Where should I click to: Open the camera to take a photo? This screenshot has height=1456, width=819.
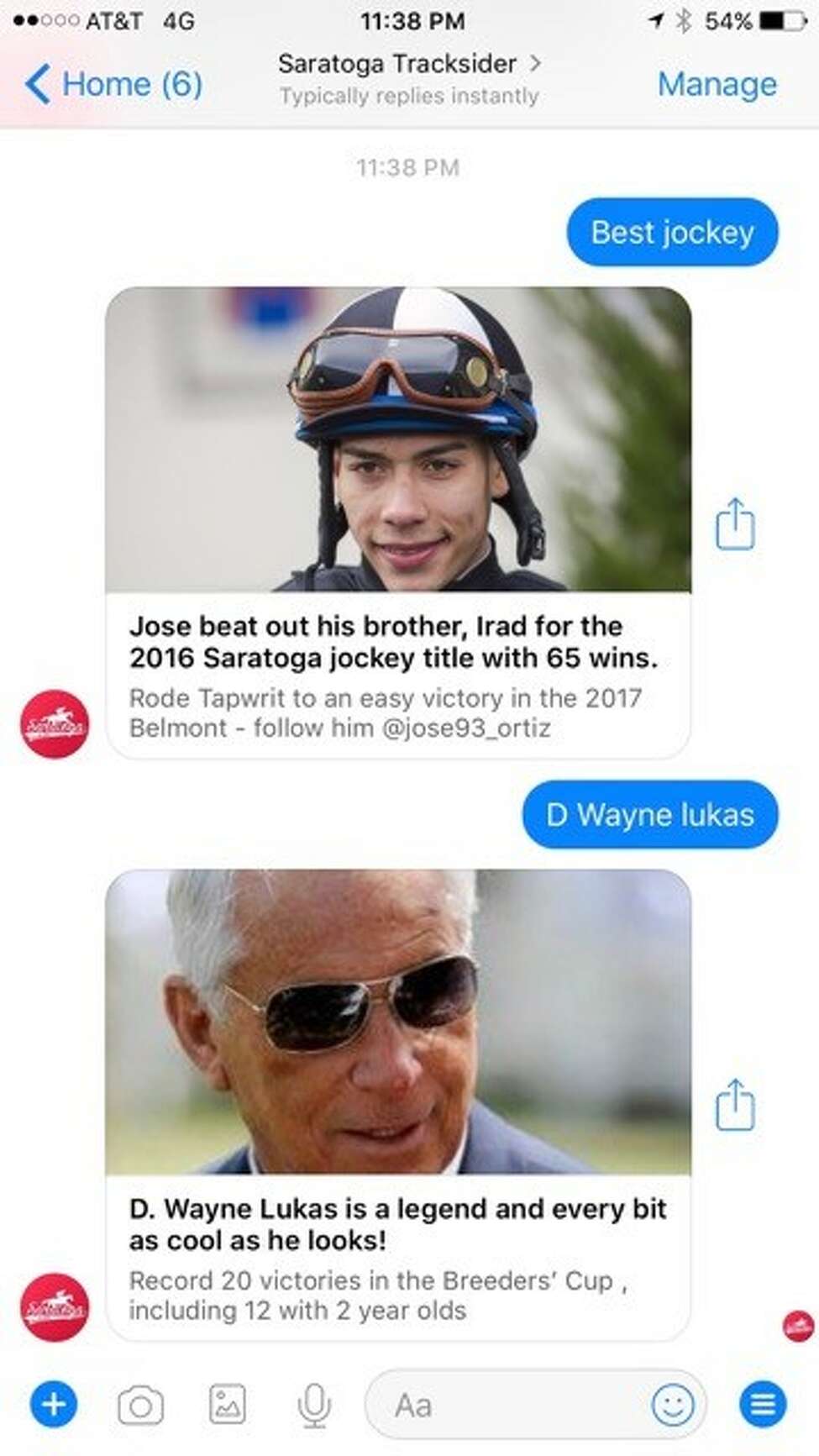pyautogui.click(x=140, y=1405)
